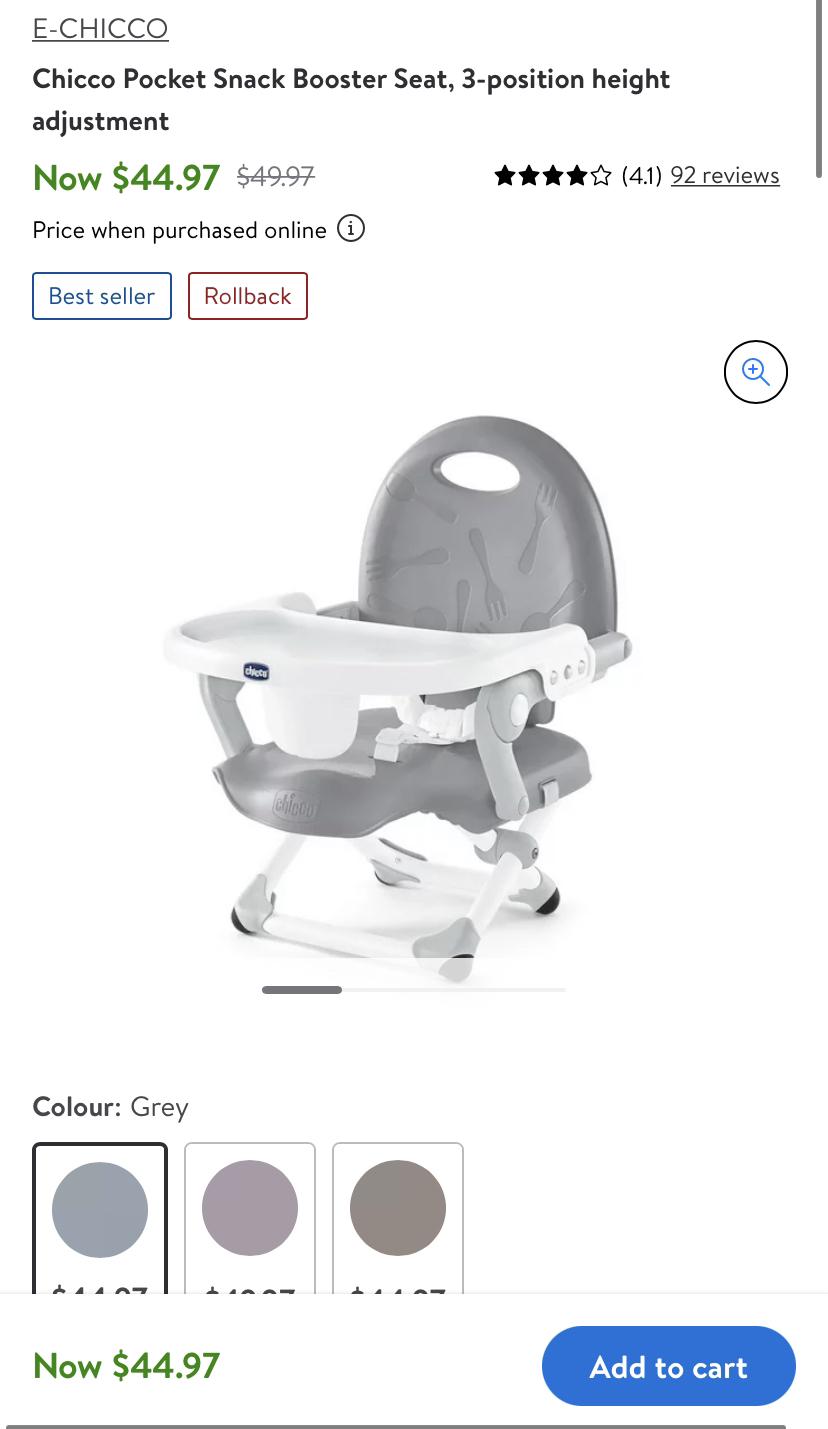Select the grey colour swatch
Viewport: 828px width, 1429px height.
[x=100, y=1210]
